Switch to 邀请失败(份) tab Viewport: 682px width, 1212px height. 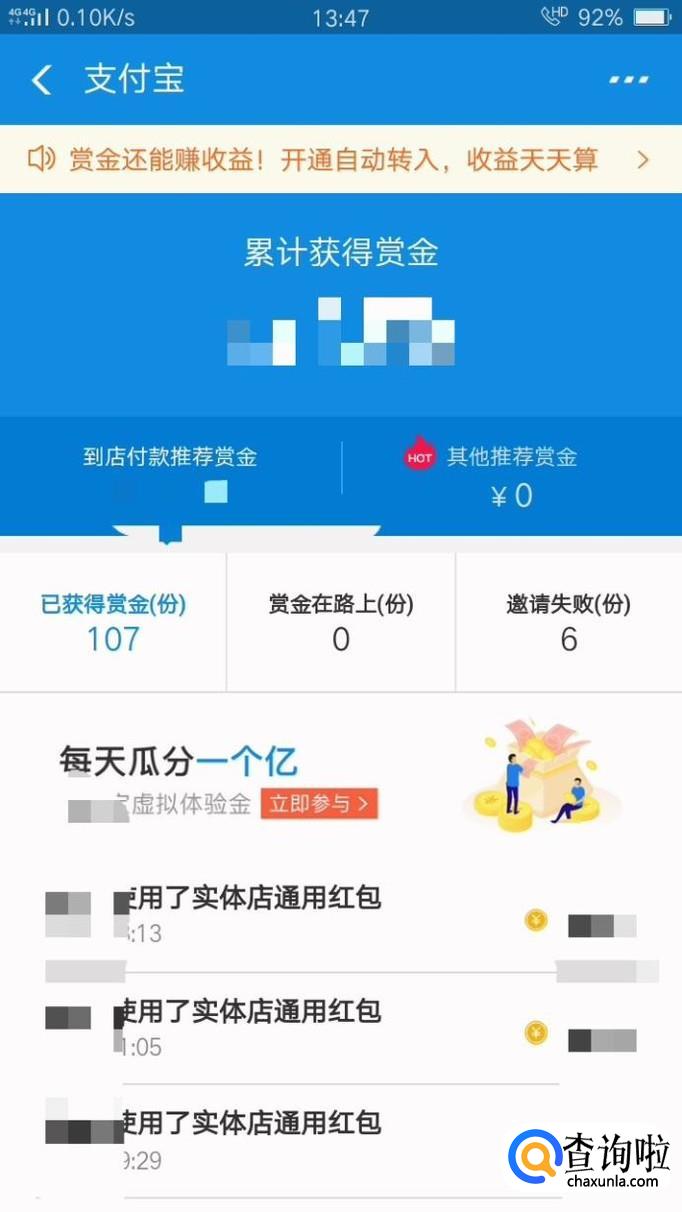(568, 622)
